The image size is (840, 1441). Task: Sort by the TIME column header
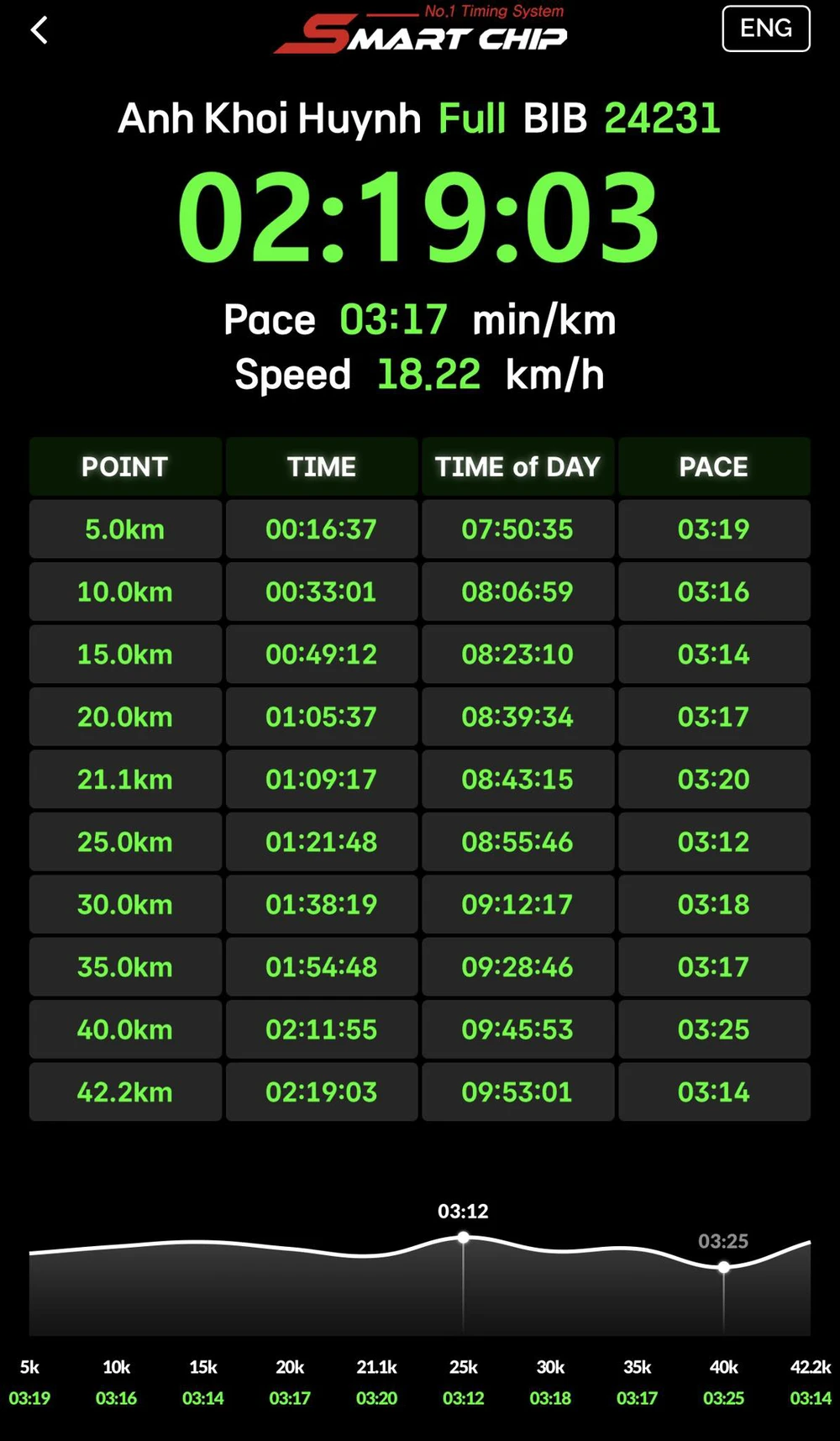322,466
